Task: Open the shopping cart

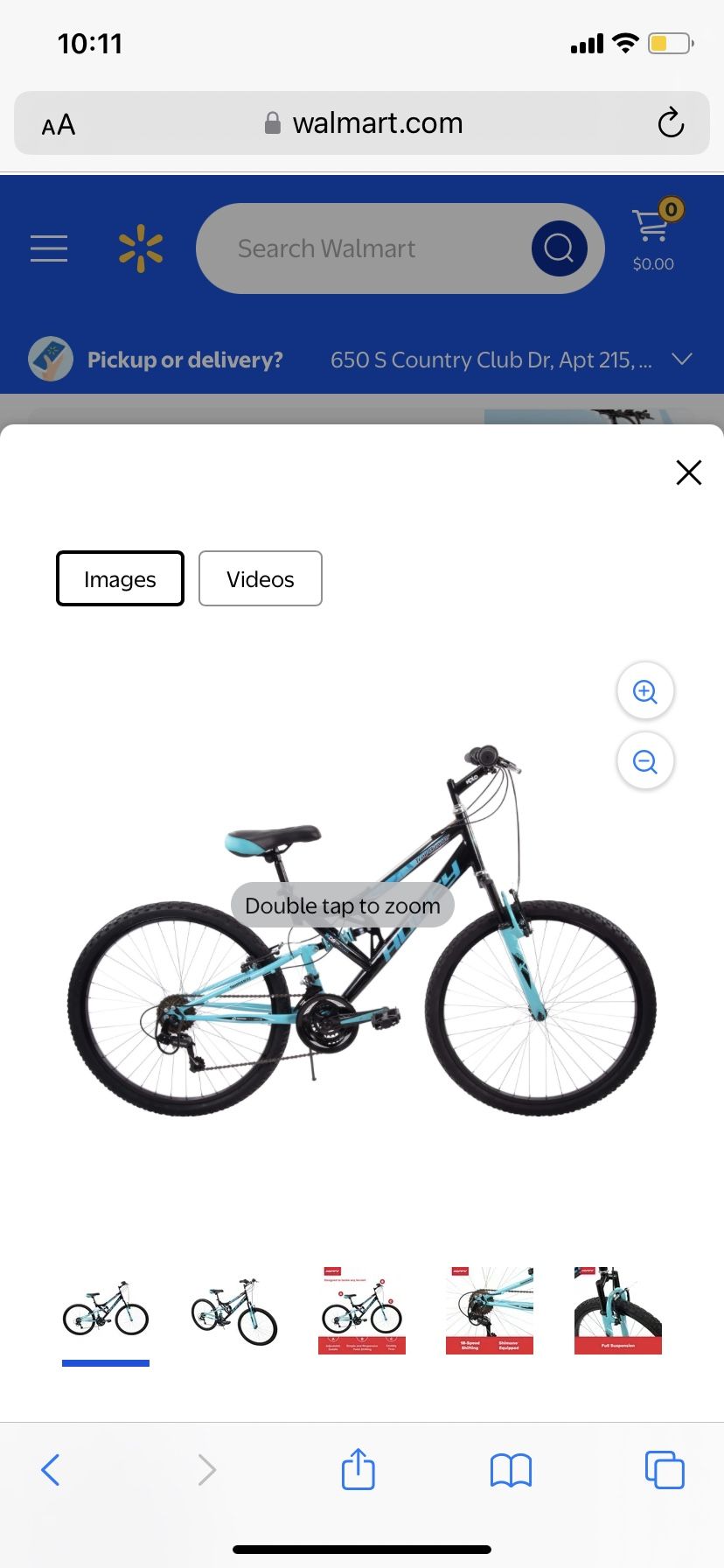Action: pos(654,236)
